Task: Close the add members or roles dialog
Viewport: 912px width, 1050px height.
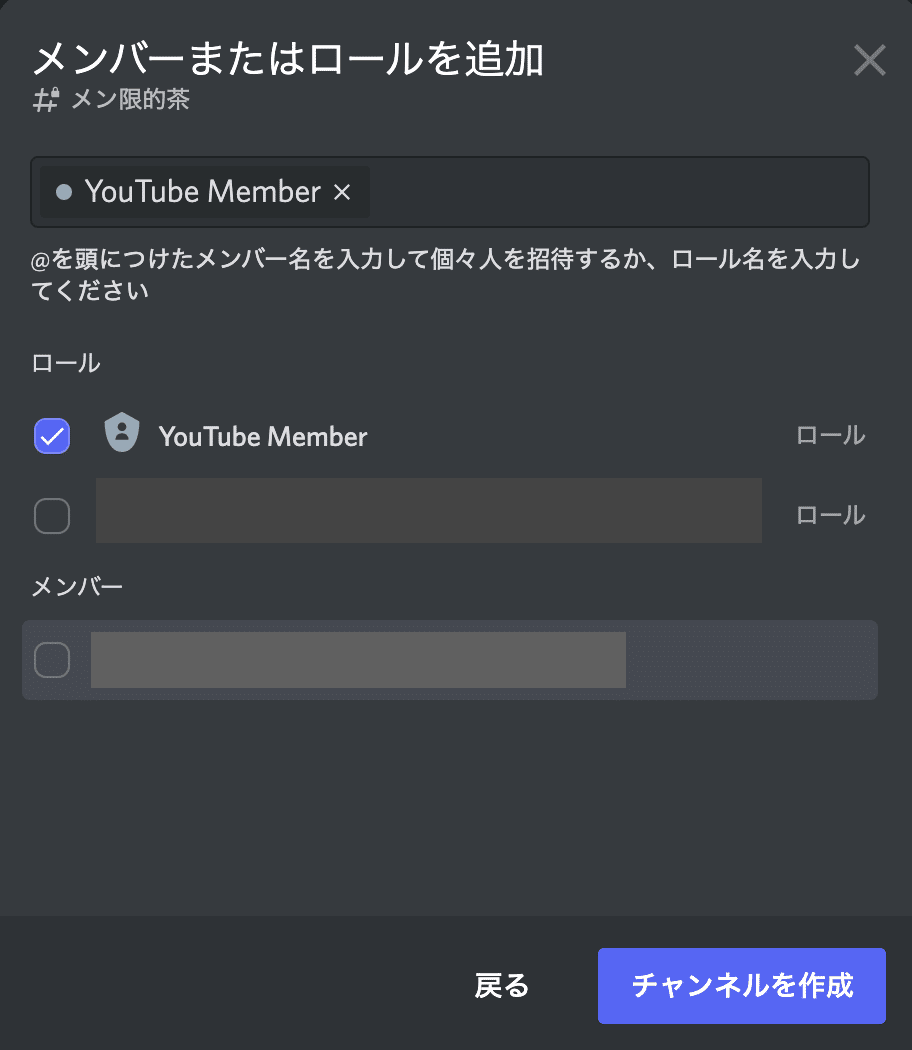Action: 869,61
